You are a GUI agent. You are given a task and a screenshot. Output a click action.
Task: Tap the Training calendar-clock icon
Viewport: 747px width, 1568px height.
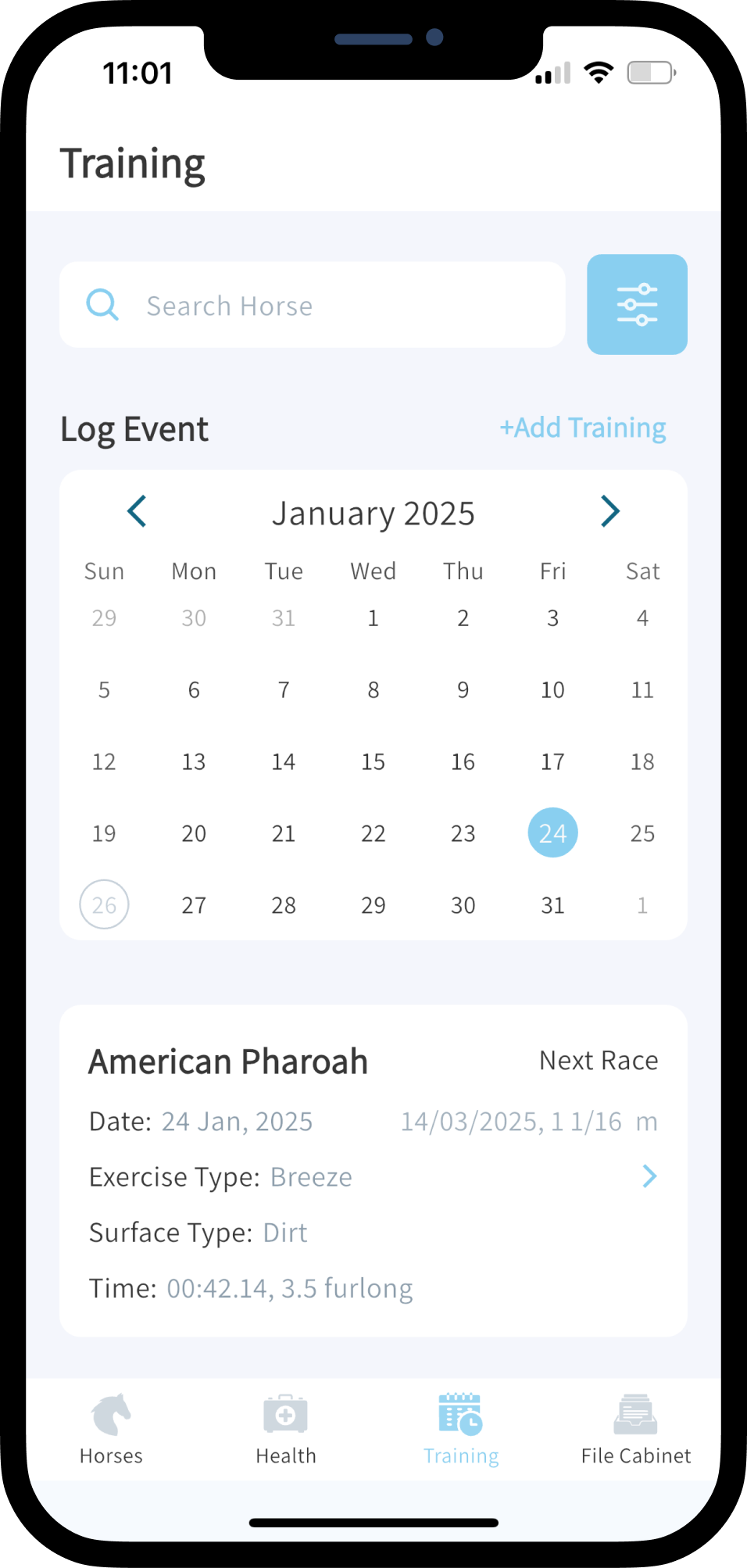pyautogui.click(x=460, y=1414)
